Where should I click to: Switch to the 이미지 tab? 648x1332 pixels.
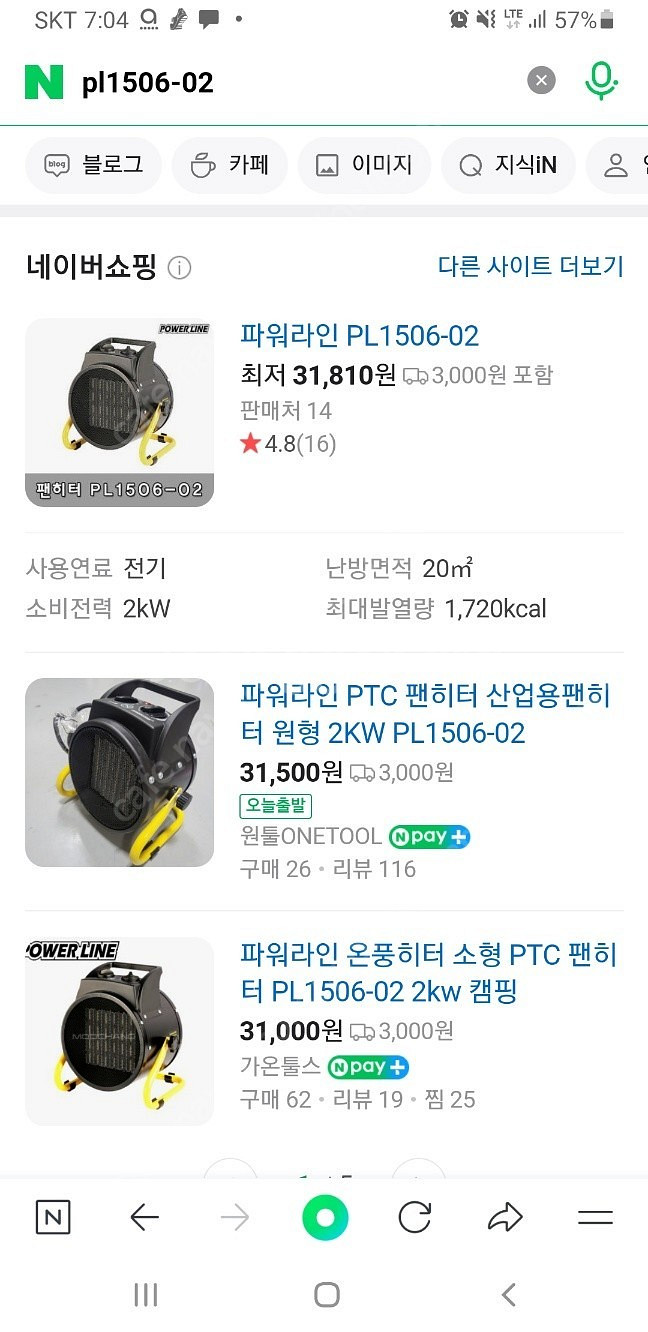pos(364,165)
